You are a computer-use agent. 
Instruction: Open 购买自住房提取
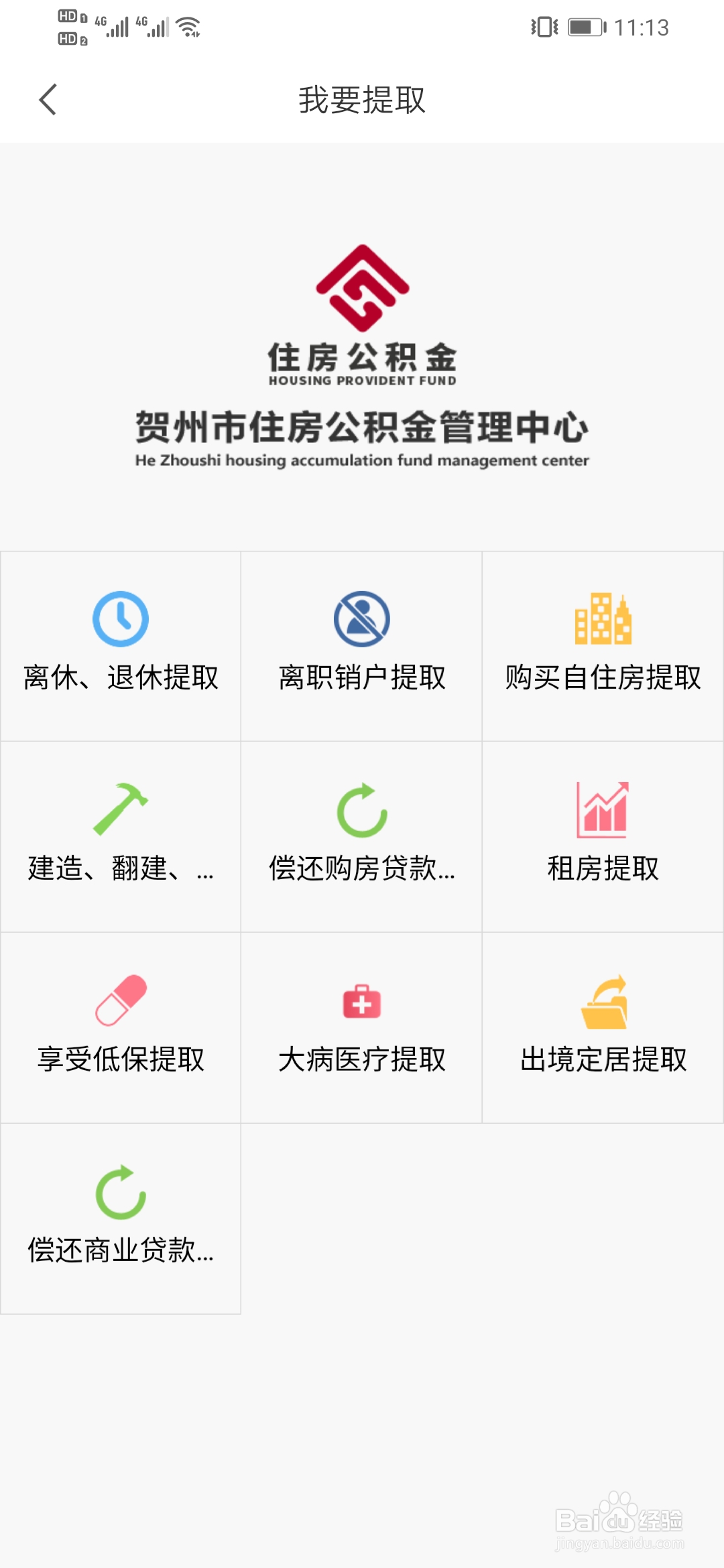(x=603, y=646)
